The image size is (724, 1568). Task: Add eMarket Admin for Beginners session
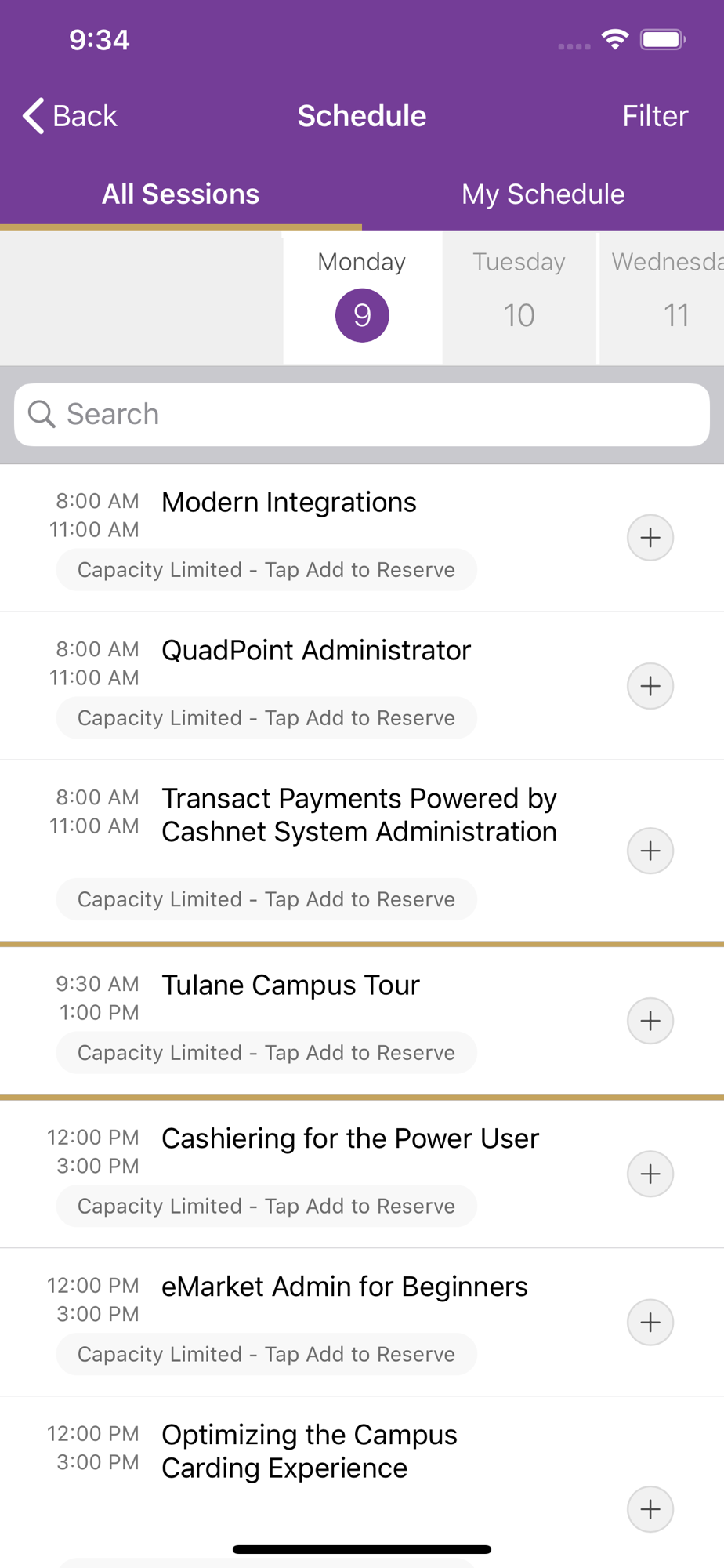pos(650,1323)
